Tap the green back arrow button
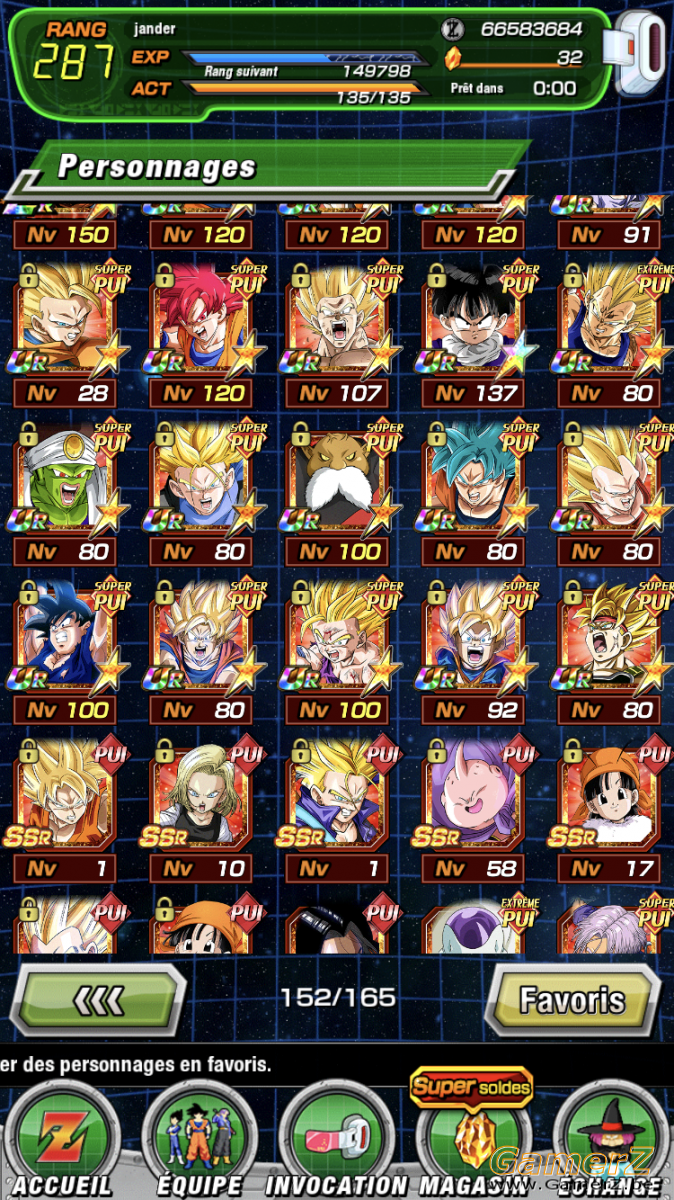 [104, 998]
